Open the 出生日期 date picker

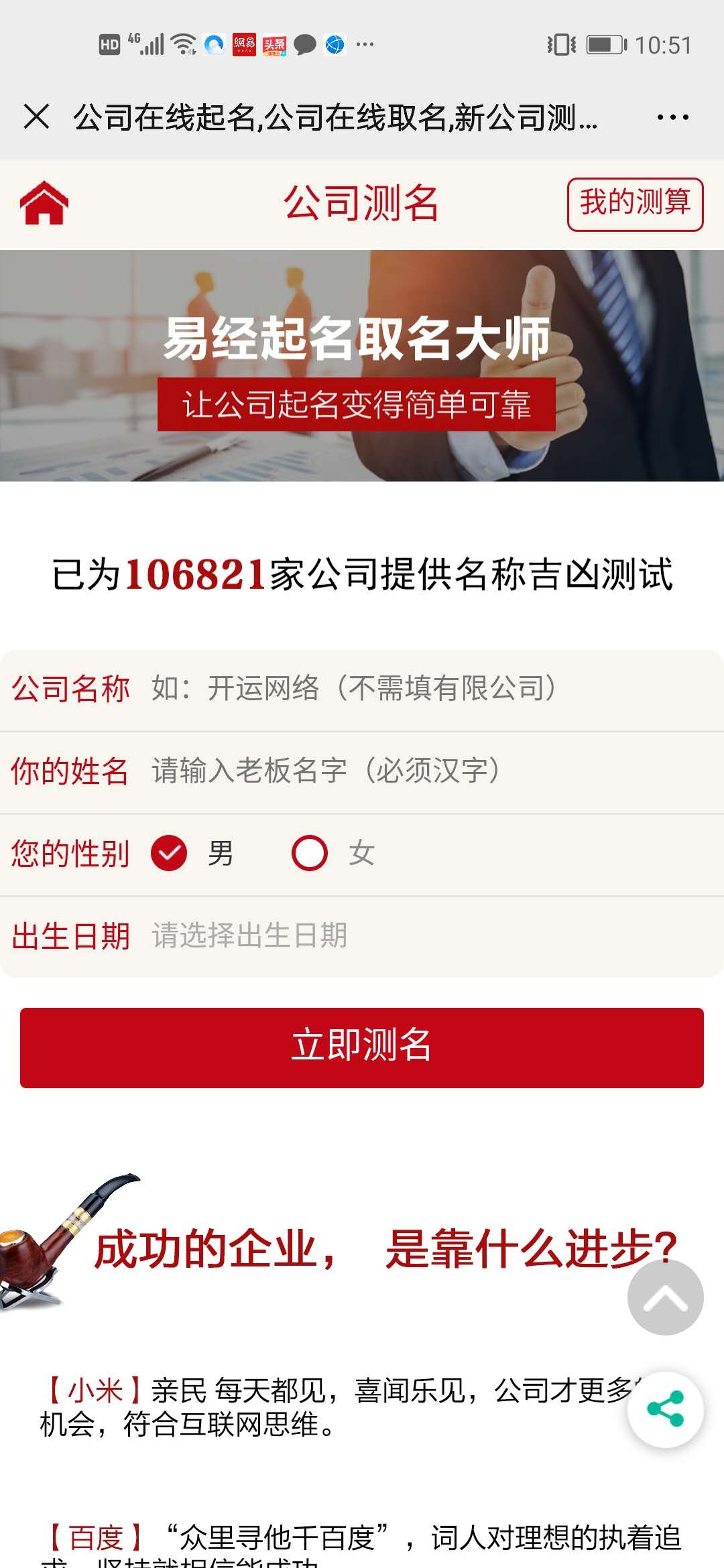click(429, 936)
